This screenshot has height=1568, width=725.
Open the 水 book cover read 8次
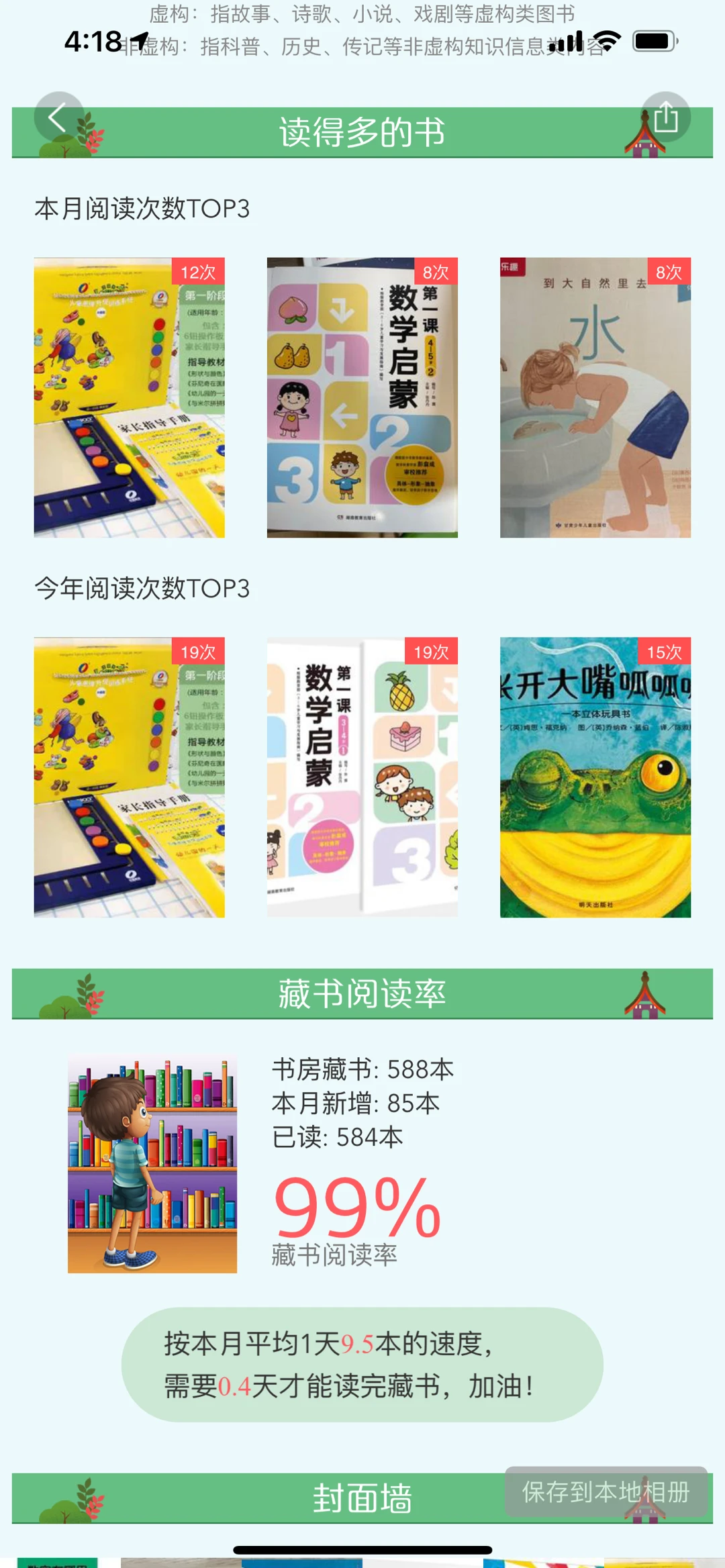click(x=595, y=397)
